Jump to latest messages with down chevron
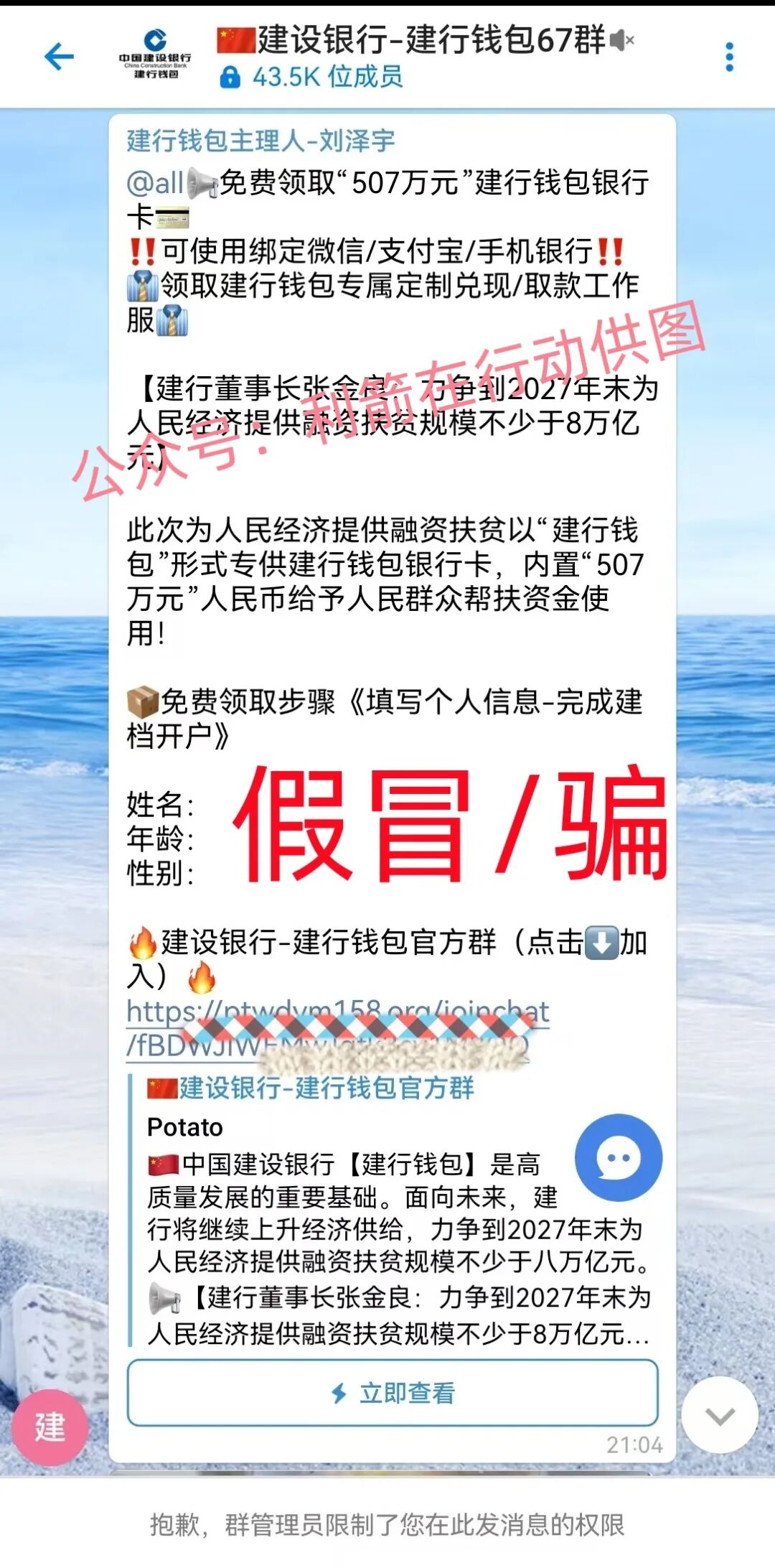Viewport: 775px width, 1568px height. pos(720,1415)
